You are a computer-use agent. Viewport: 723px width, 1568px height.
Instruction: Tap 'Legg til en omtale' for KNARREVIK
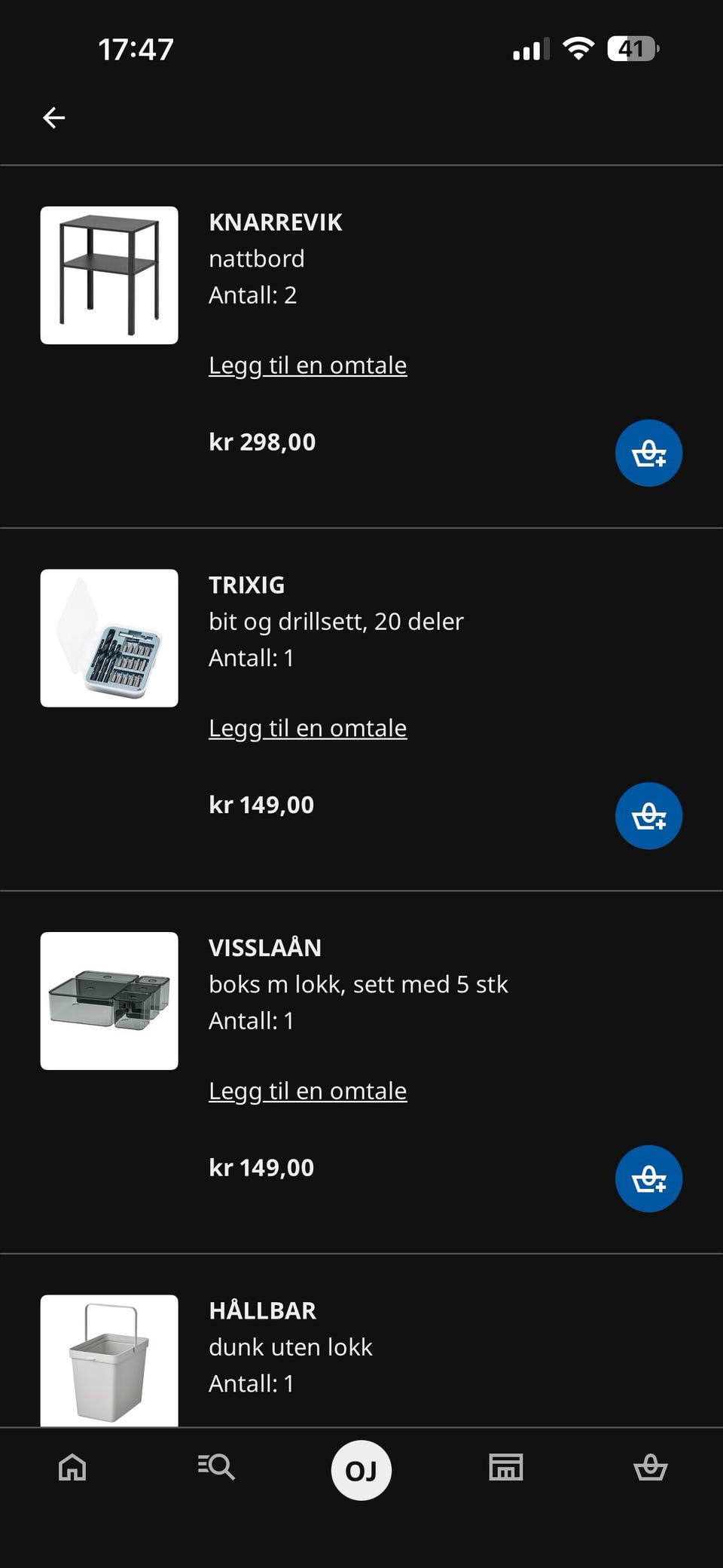tap(307, 365)
